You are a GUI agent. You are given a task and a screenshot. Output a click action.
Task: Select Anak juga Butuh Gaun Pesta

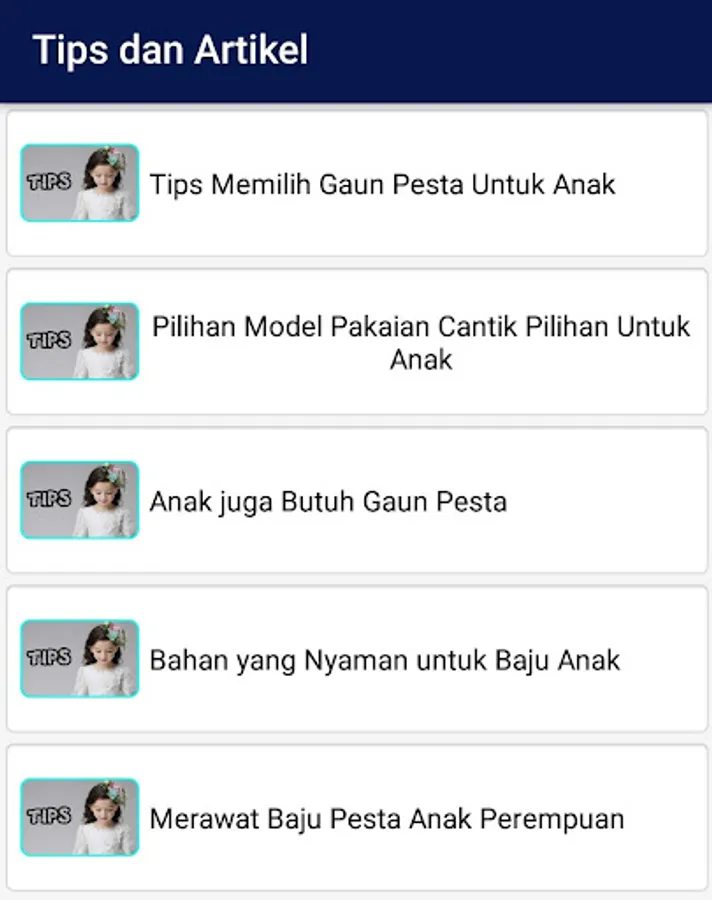[357, 501]
